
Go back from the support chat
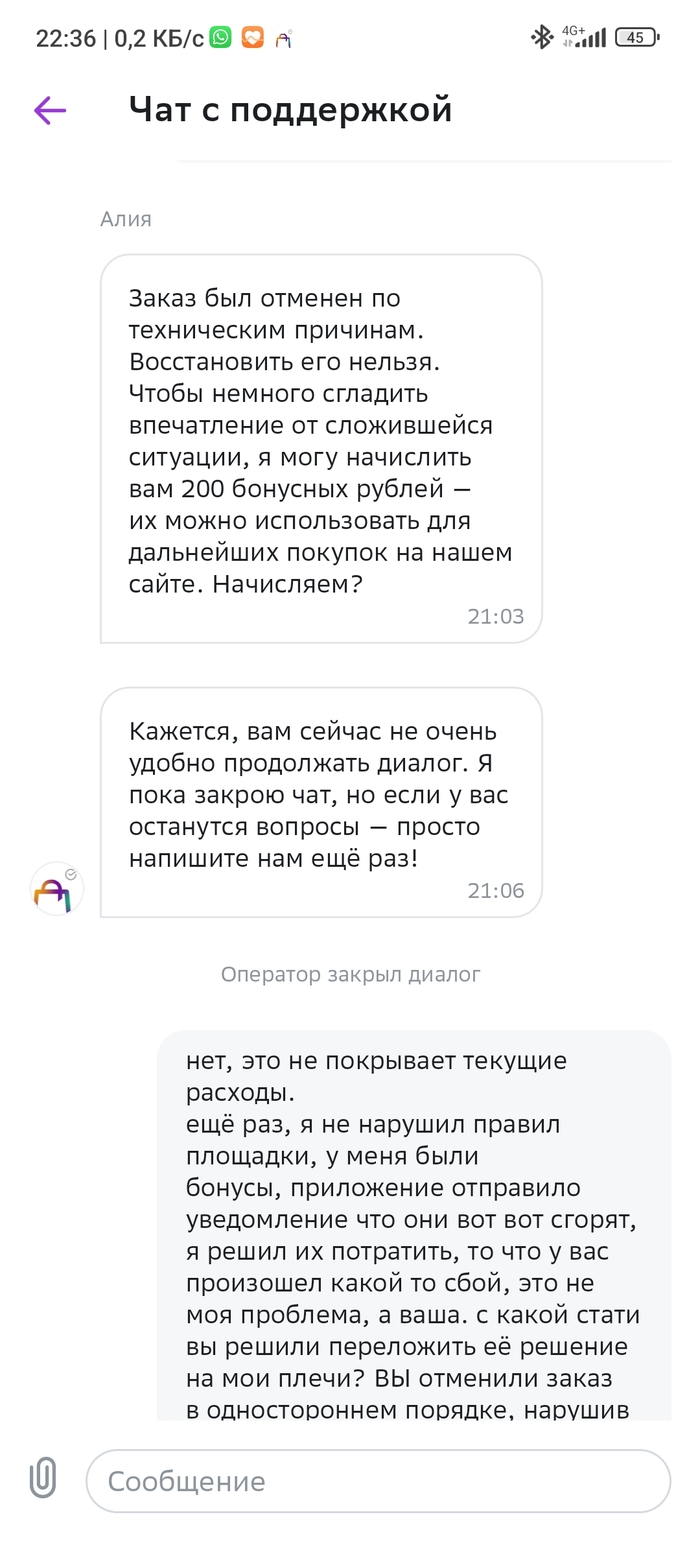click(49, 110)
